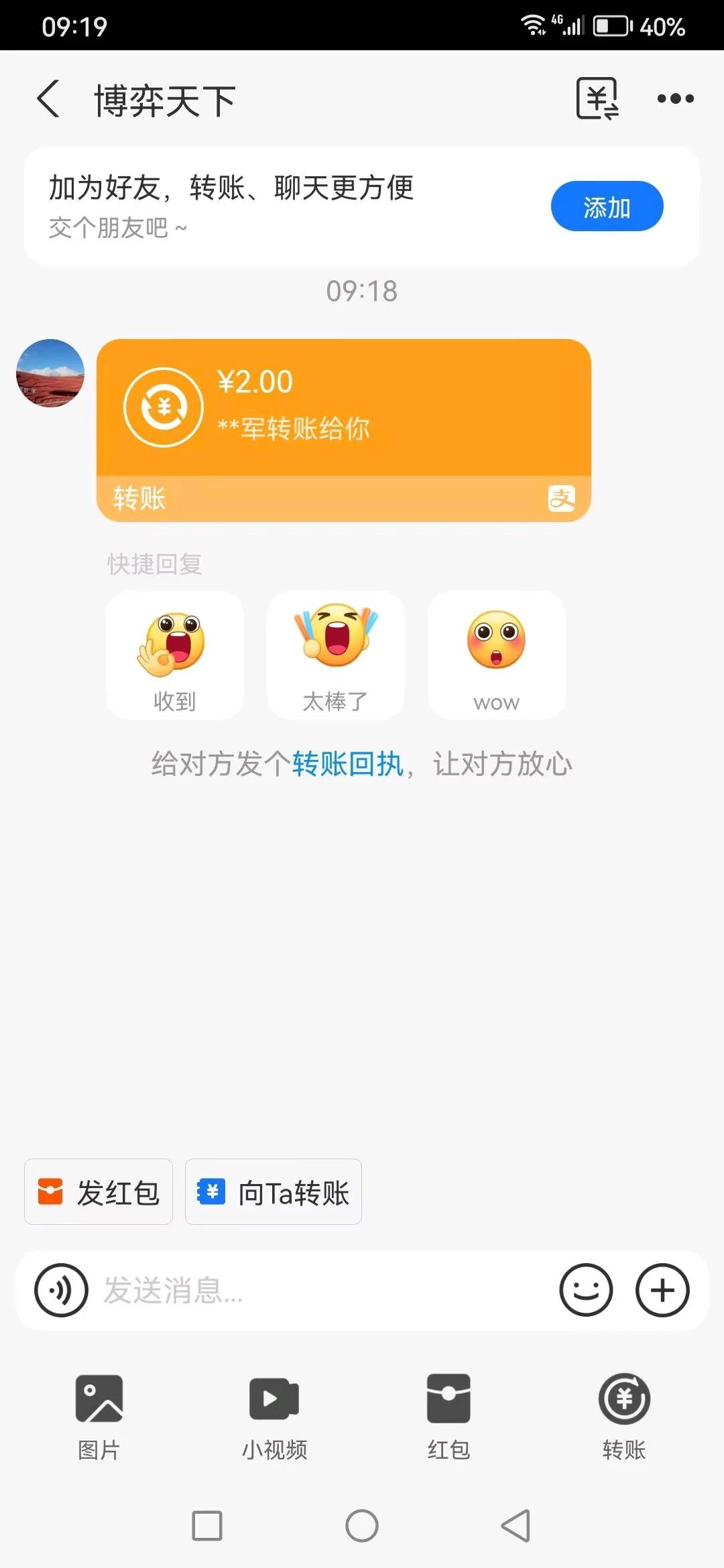Choose 图片 to send a photo
The height and width of the screenshot is (1568, 724).
click(x=99, y=1415)
